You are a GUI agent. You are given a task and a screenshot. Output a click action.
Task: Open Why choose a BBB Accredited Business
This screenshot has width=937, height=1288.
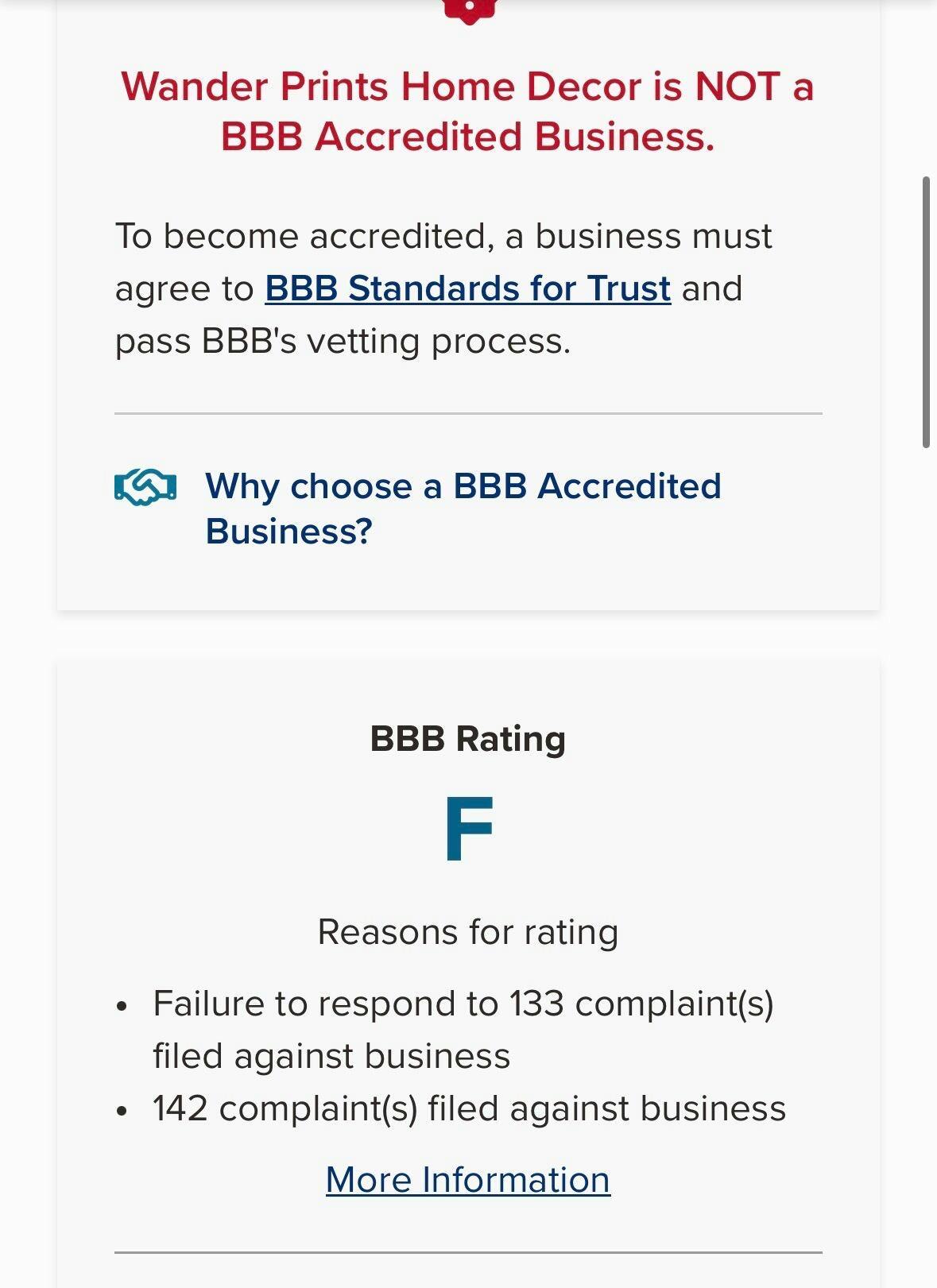(x=463, y=508)
